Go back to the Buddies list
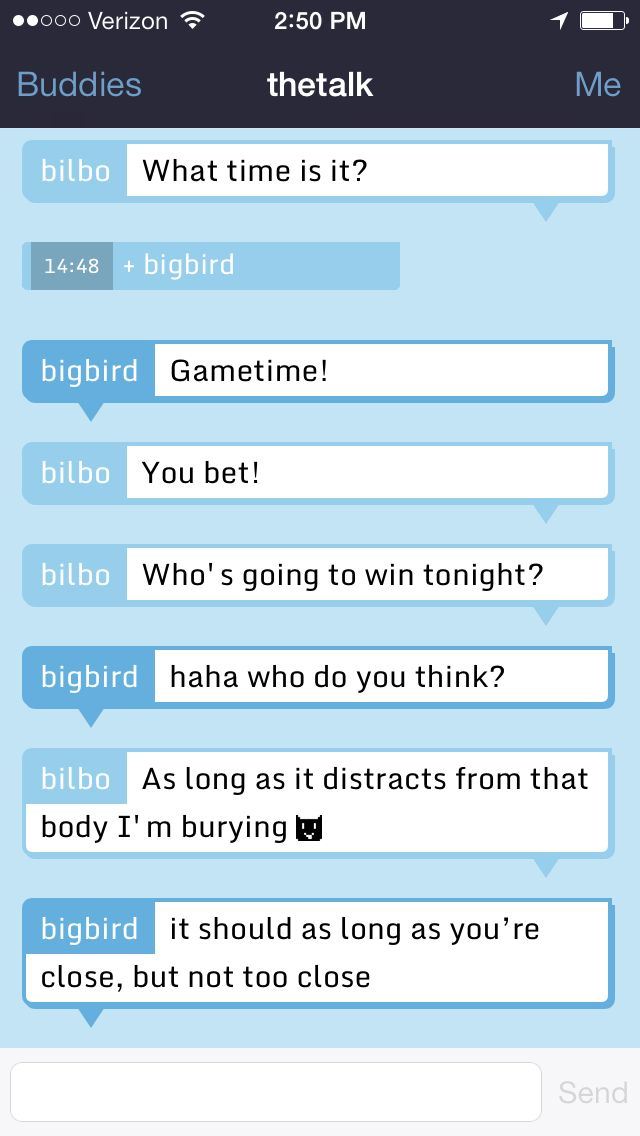The image size is (640, 1136). pos(79,85)
